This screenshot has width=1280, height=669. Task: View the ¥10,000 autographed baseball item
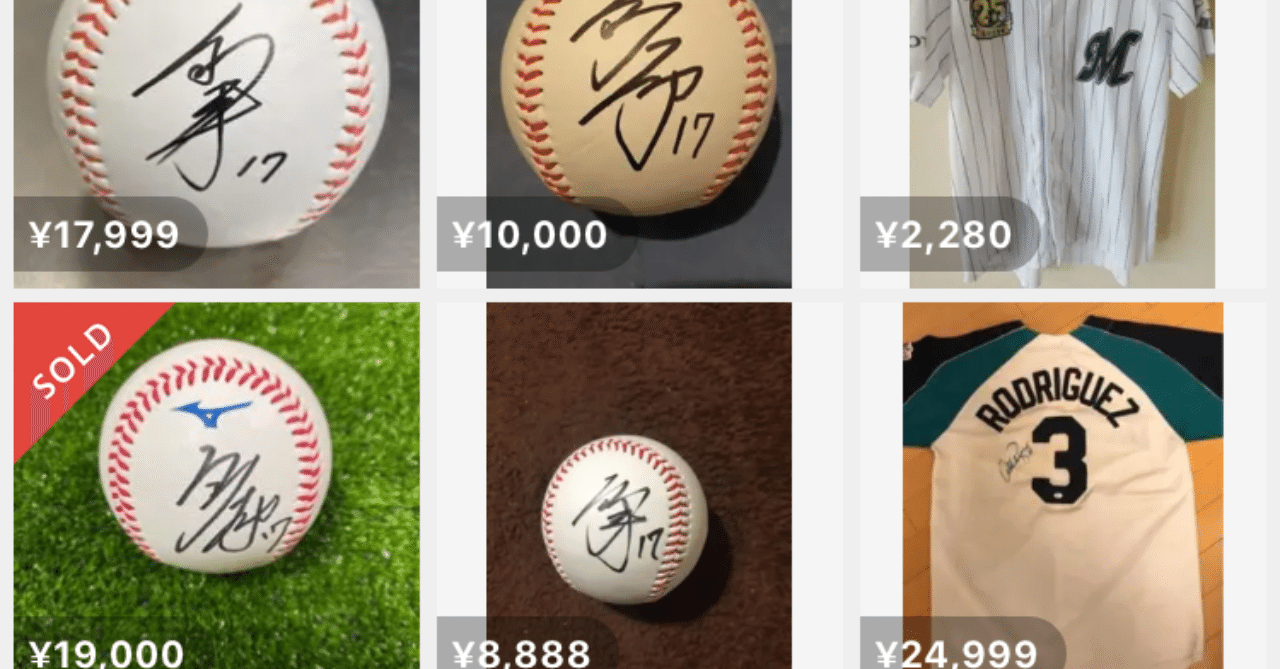[639, 130]
